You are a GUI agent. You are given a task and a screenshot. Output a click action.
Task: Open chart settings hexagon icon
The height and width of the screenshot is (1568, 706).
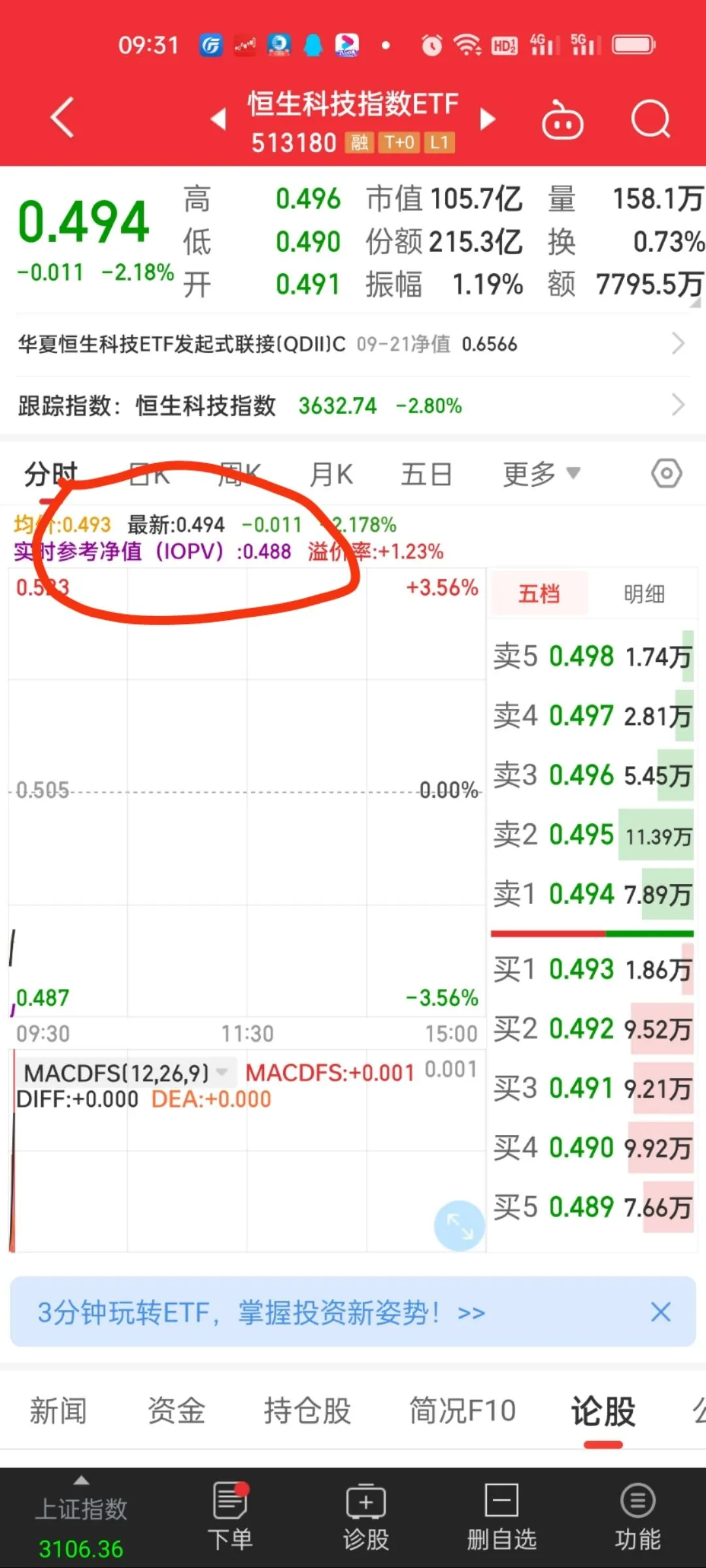(x=666, y=474)
